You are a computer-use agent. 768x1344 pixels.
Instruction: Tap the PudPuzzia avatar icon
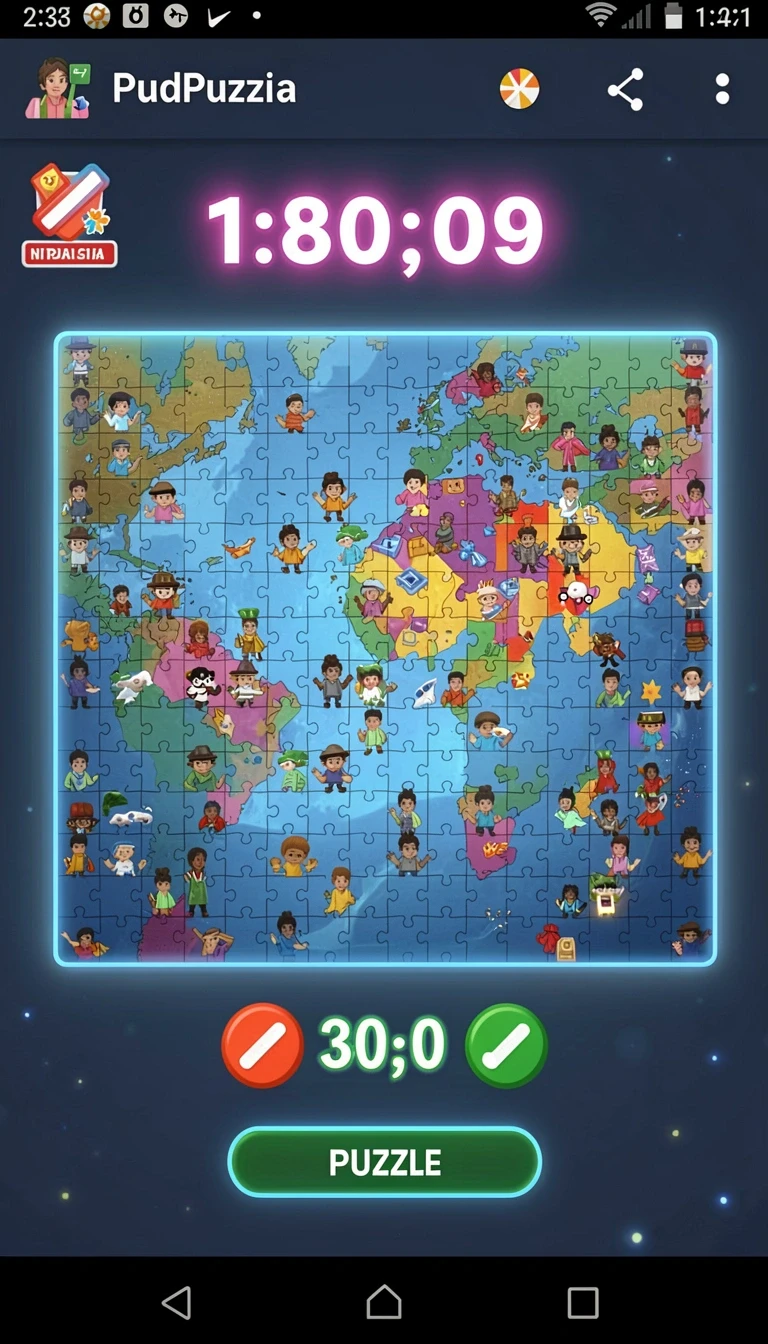click(x=58, y=89)
